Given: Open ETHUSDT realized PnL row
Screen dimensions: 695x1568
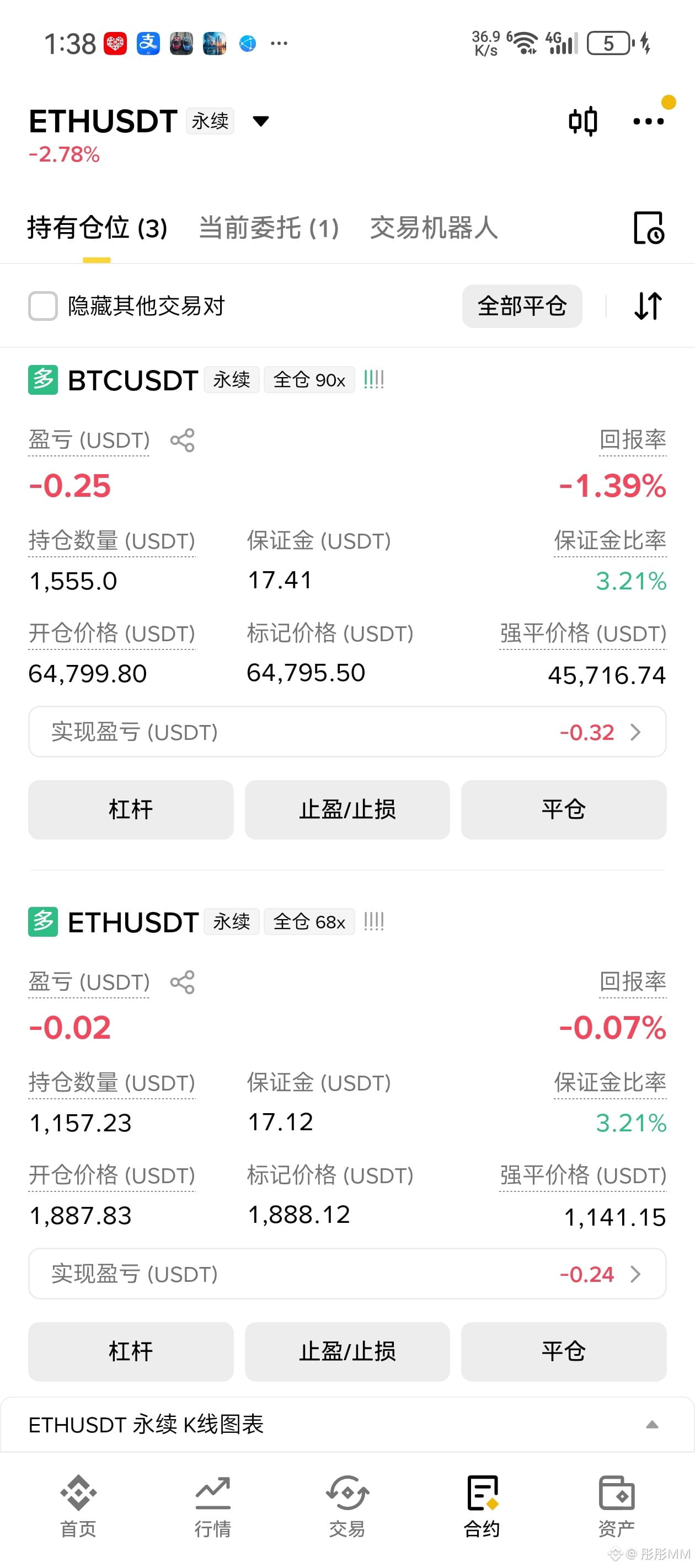Looking at the screenshot, I should [x=347, y=1274].
